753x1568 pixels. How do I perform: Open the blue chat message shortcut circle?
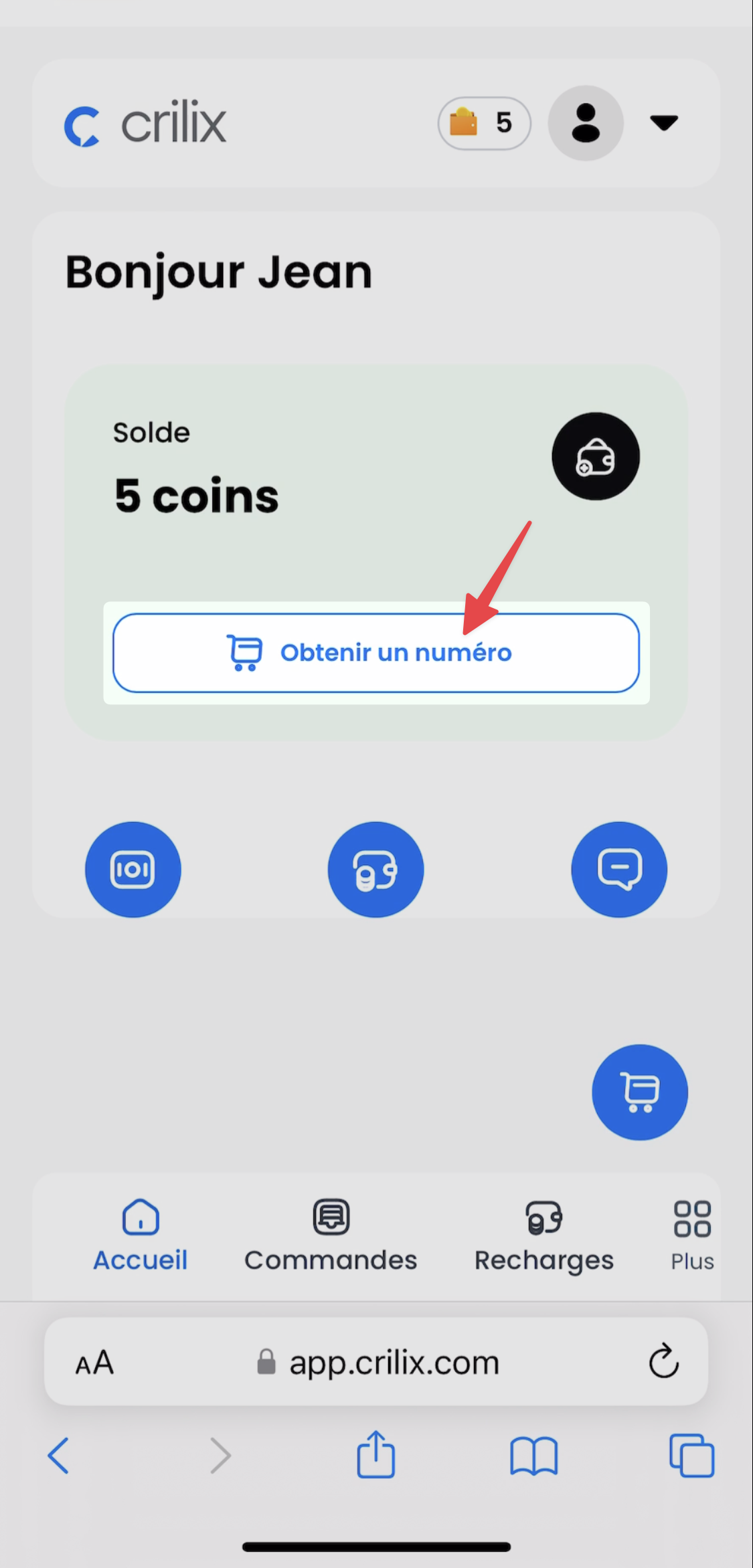pyautogui.click(x=619, y=869)
